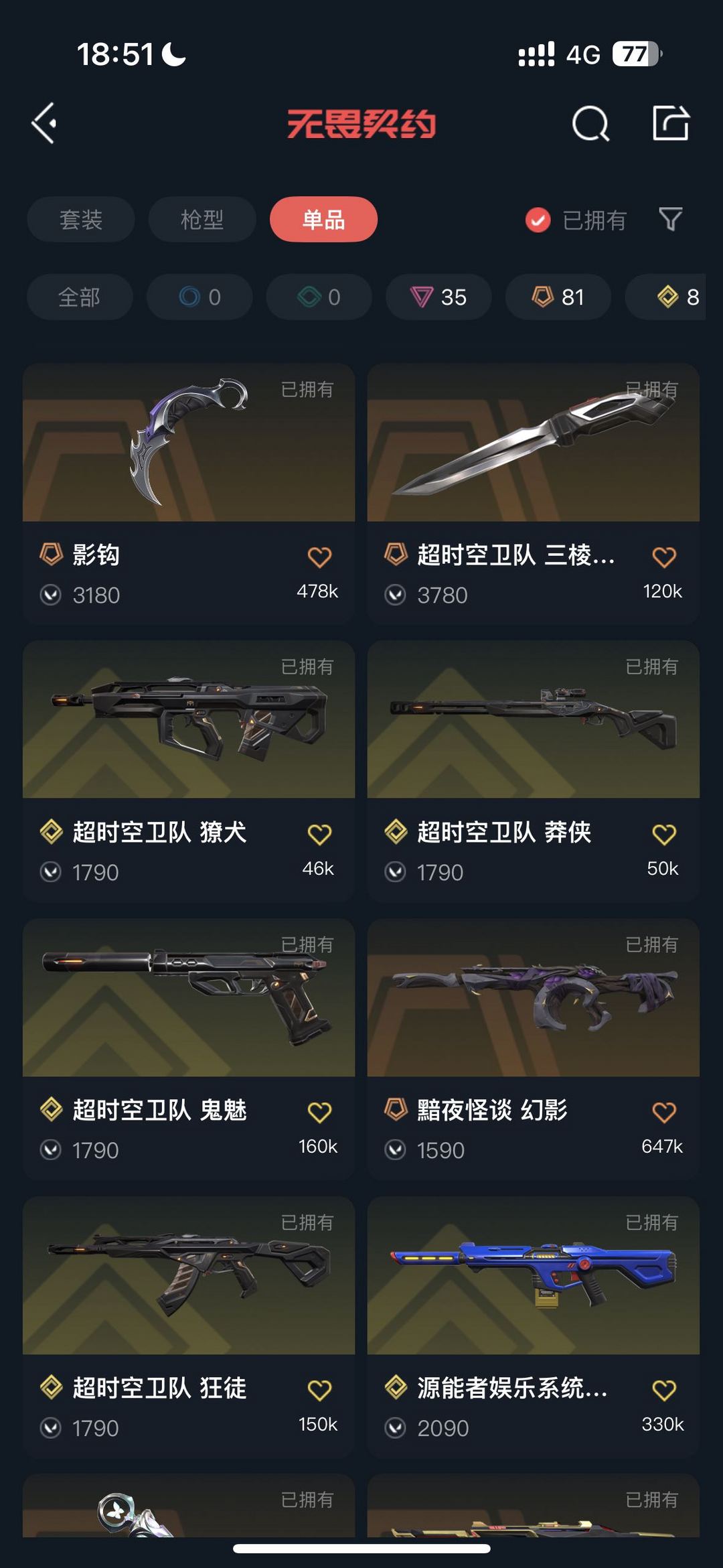Select the 单品 tab
This screenshot has width=723, height=1568.
(x=323, y=220)
